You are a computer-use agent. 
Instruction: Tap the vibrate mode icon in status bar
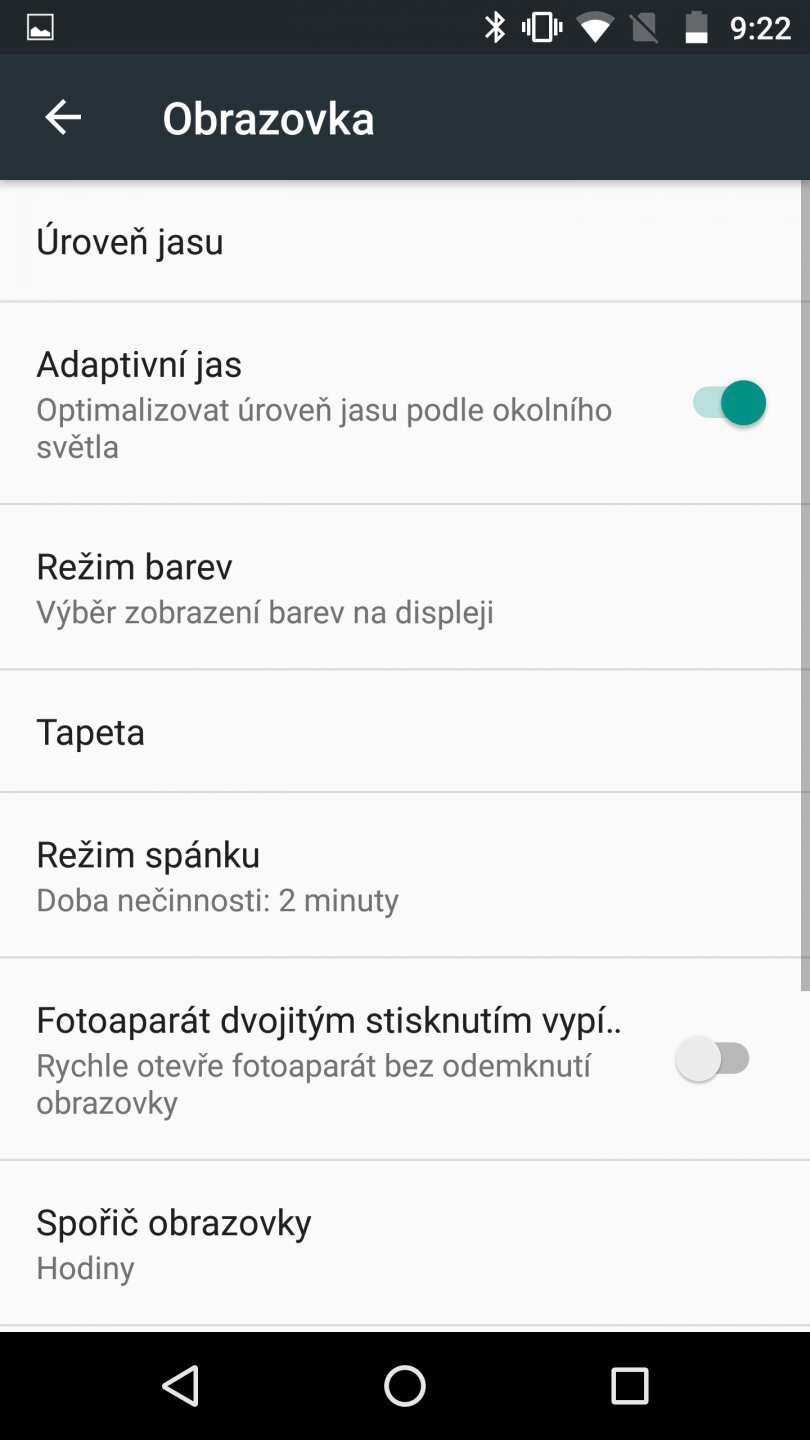tap(541, 26)
